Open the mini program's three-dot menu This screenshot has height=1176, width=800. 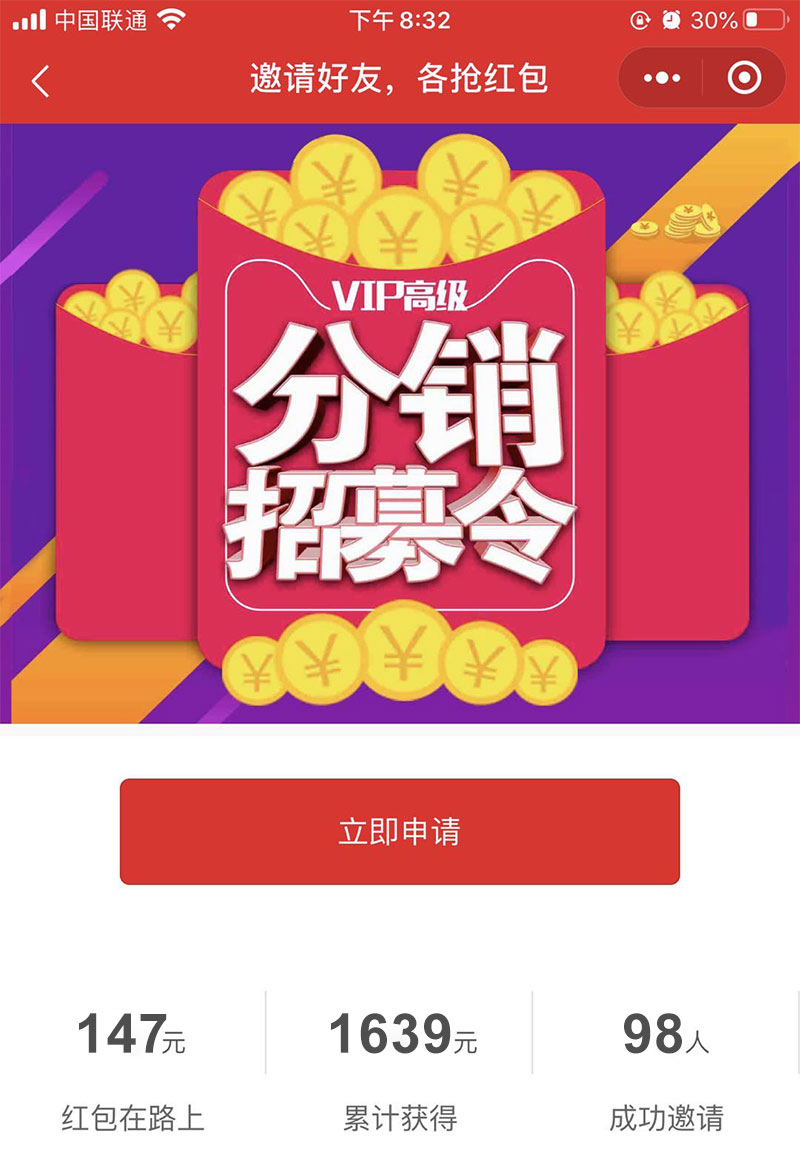662,78
